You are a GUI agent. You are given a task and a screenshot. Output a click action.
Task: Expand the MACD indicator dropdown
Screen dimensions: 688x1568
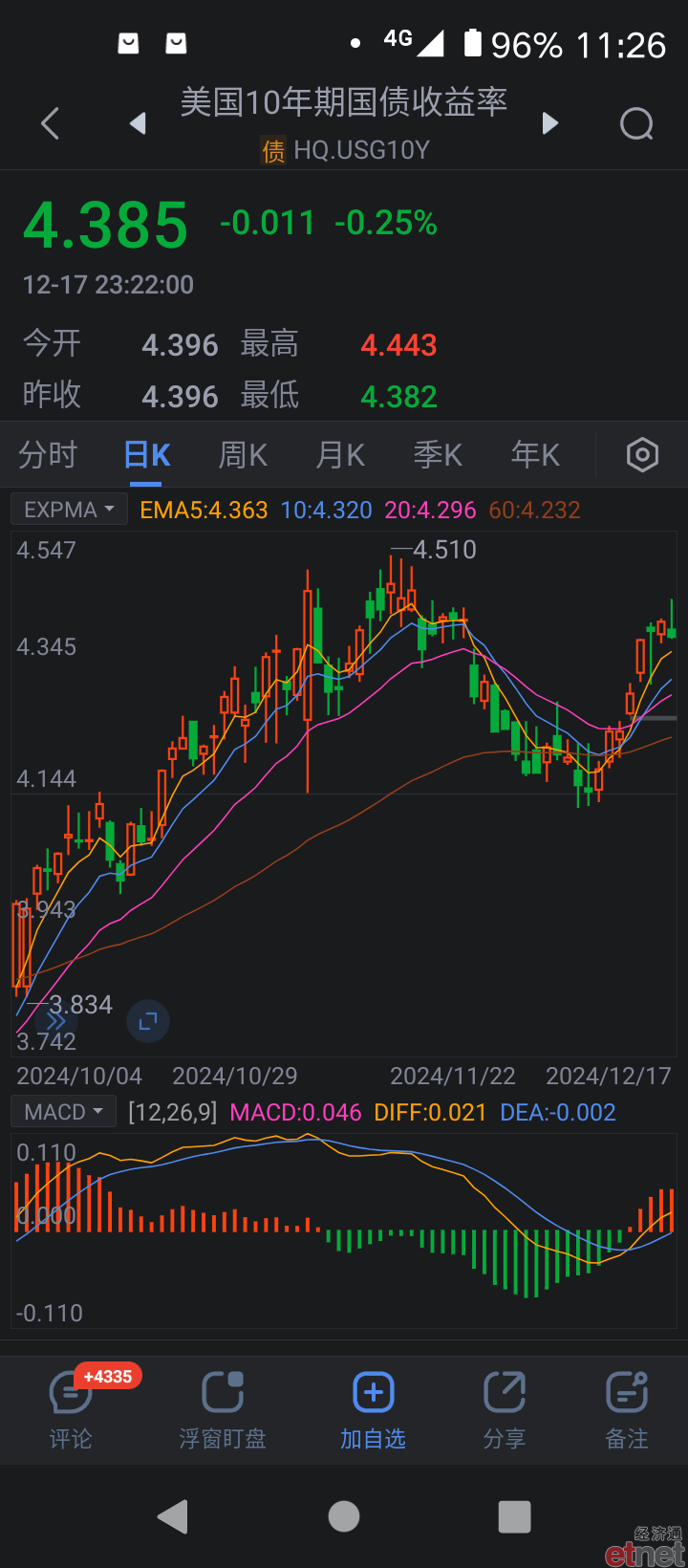pos(63,1112)
